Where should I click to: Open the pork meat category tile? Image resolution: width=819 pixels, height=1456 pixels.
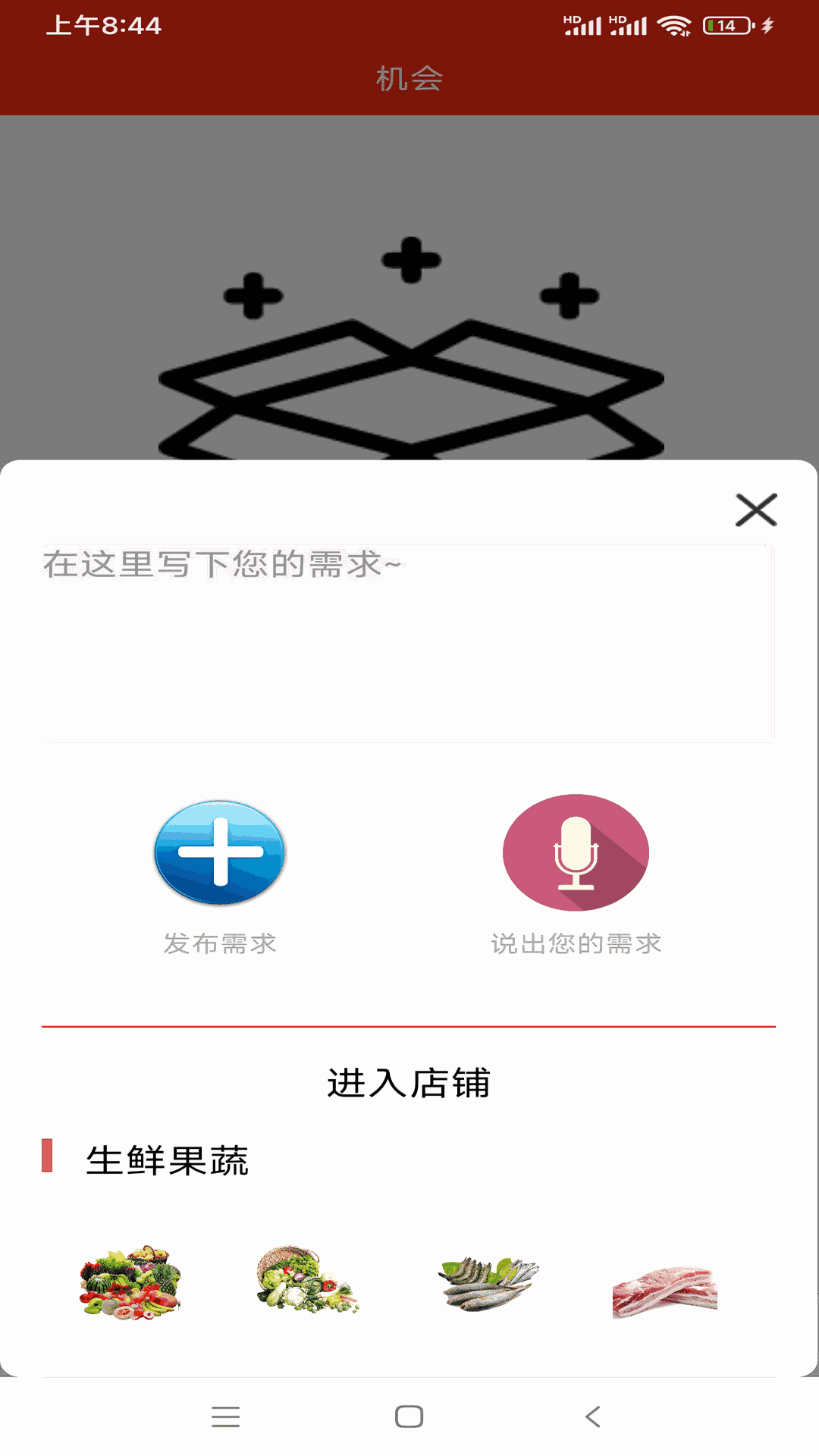pyautogui.click(x=664, y=1291)
